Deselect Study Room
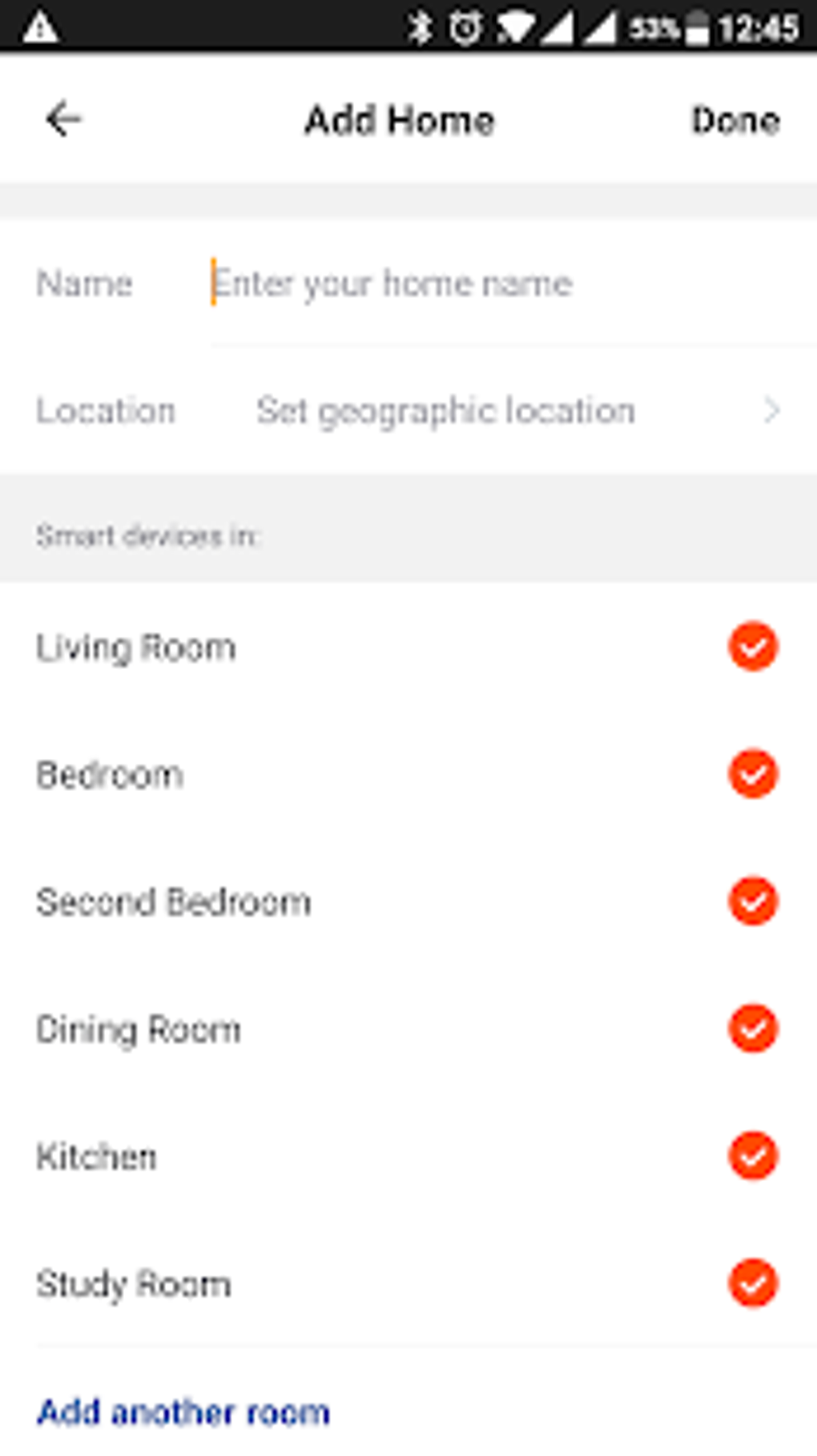The image size is (817, 1456). click(752, 1283)
